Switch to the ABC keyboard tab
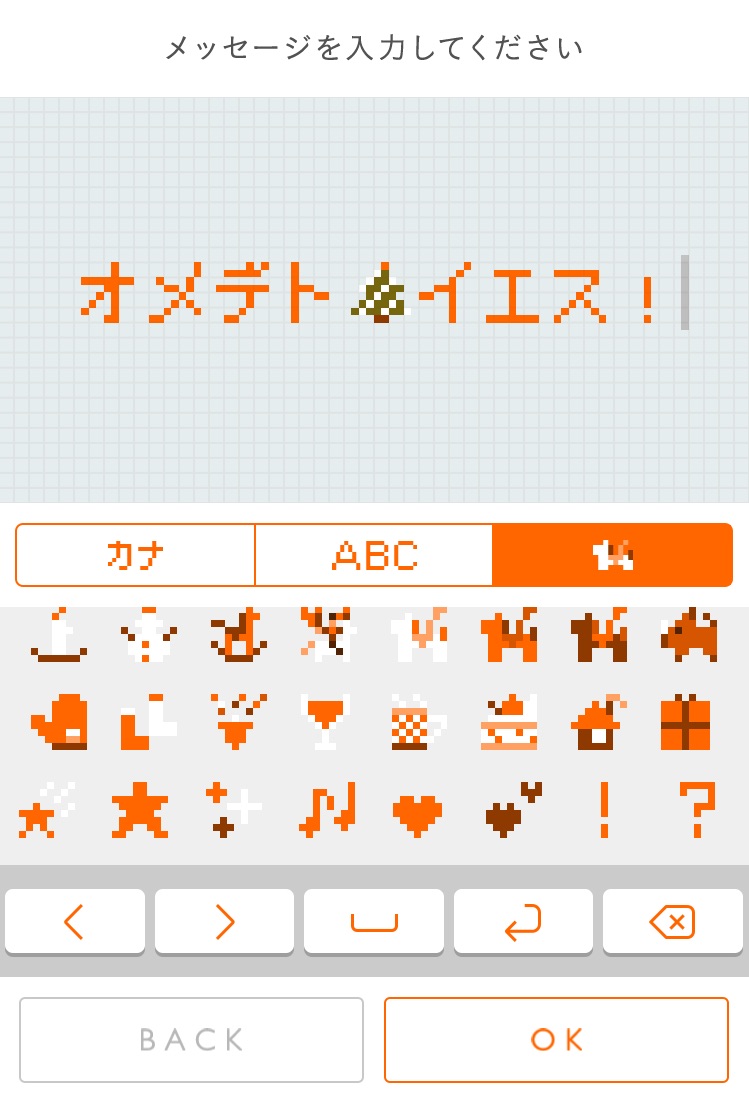The image size is (749, 1098). tap(374, 555)
